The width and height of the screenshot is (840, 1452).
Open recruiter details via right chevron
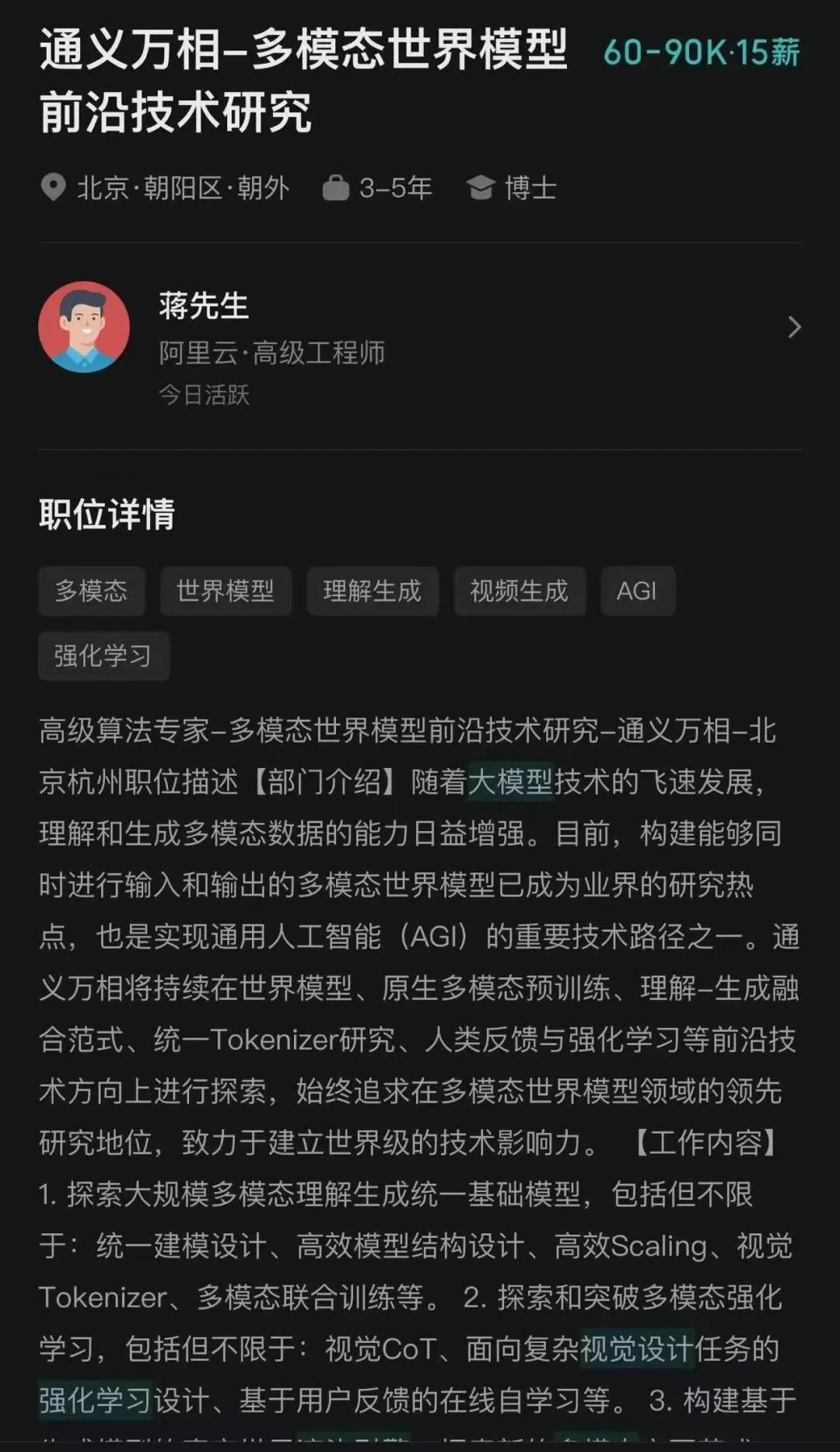tap(795, 327)
